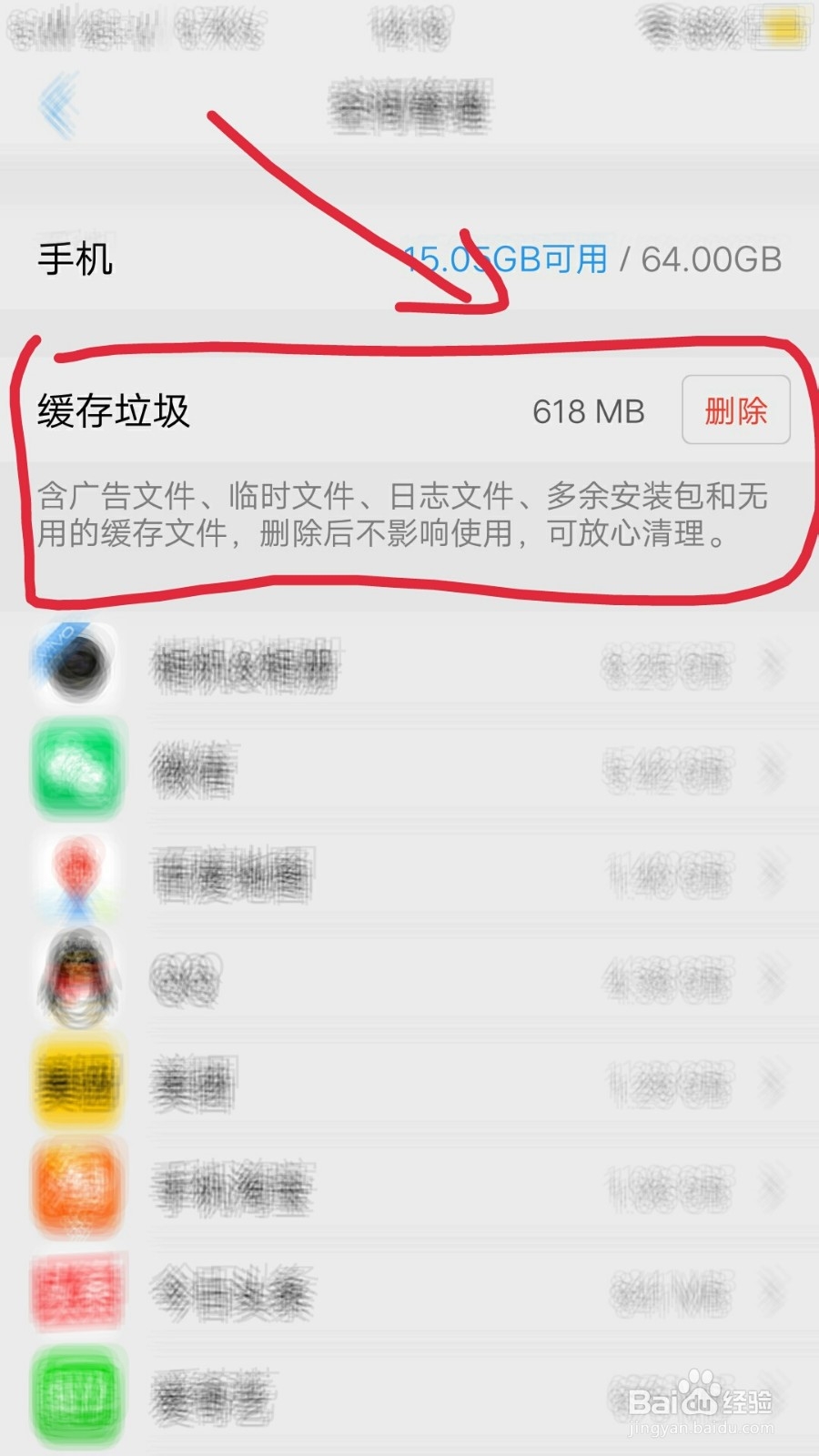Tap the 64.00GB total capacity text
819x1456 pixels.
[x=710, y=258]
